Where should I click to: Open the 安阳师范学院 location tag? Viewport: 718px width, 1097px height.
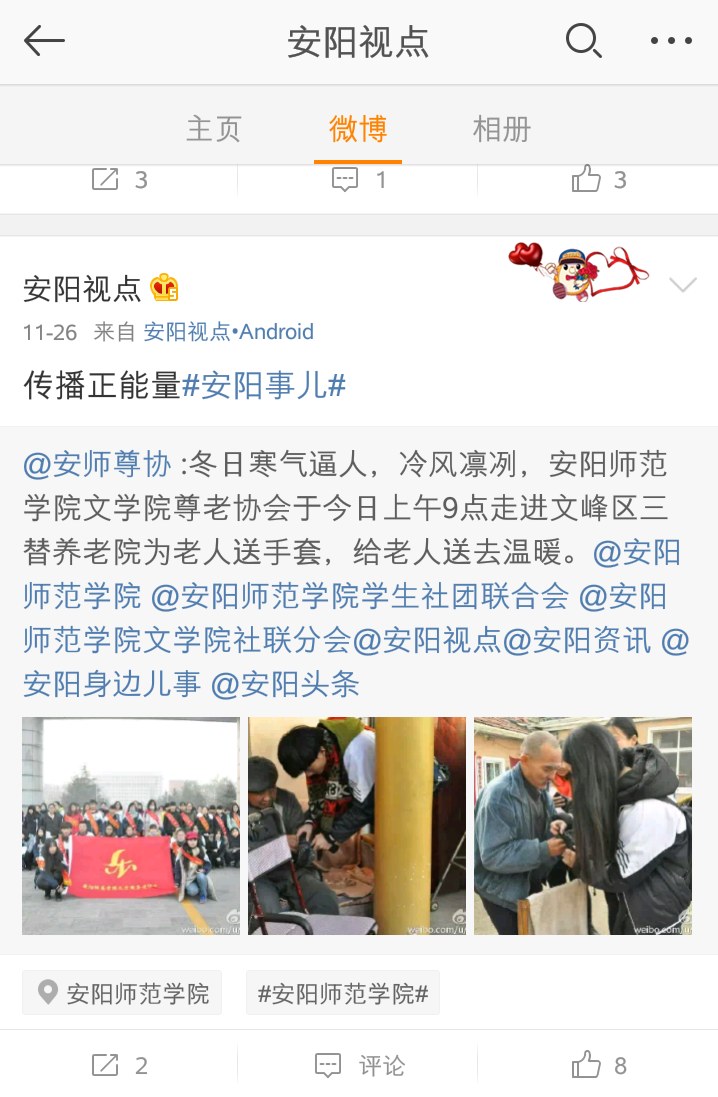(123, 993)
